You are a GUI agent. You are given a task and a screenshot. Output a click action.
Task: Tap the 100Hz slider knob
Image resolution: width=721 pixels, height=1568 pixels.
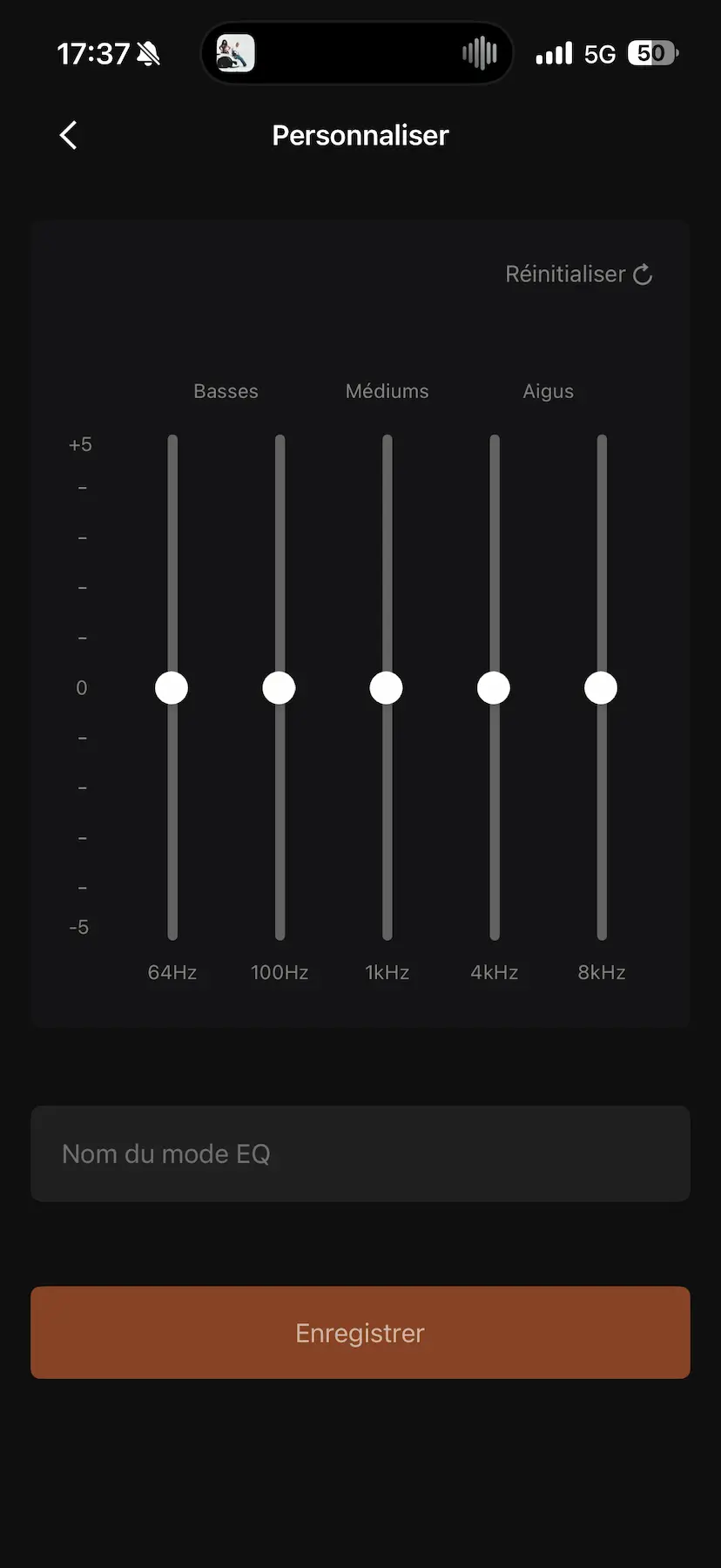(x=279, y=688)
